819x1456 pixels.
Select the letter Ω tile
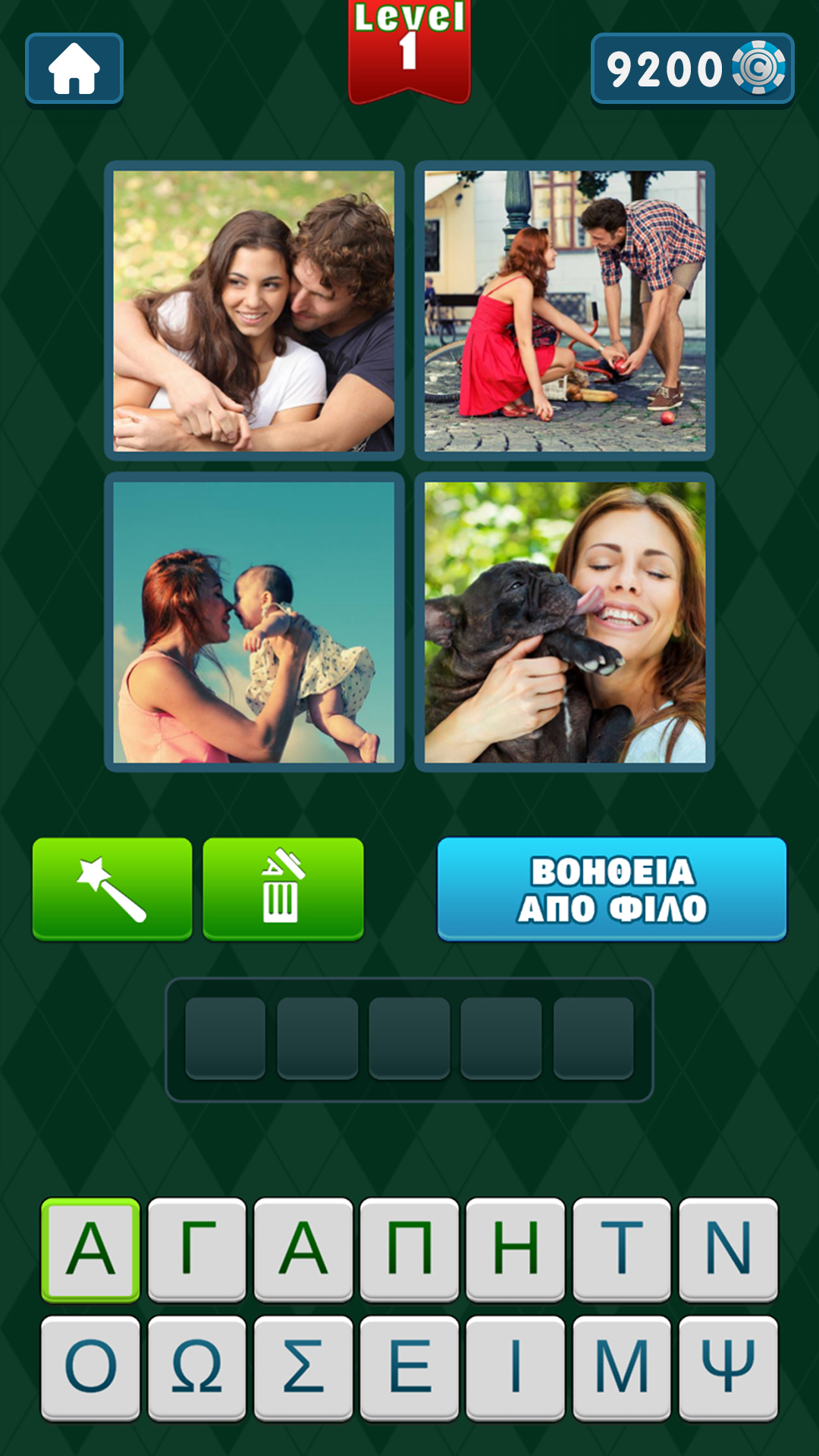point(197,1367)
